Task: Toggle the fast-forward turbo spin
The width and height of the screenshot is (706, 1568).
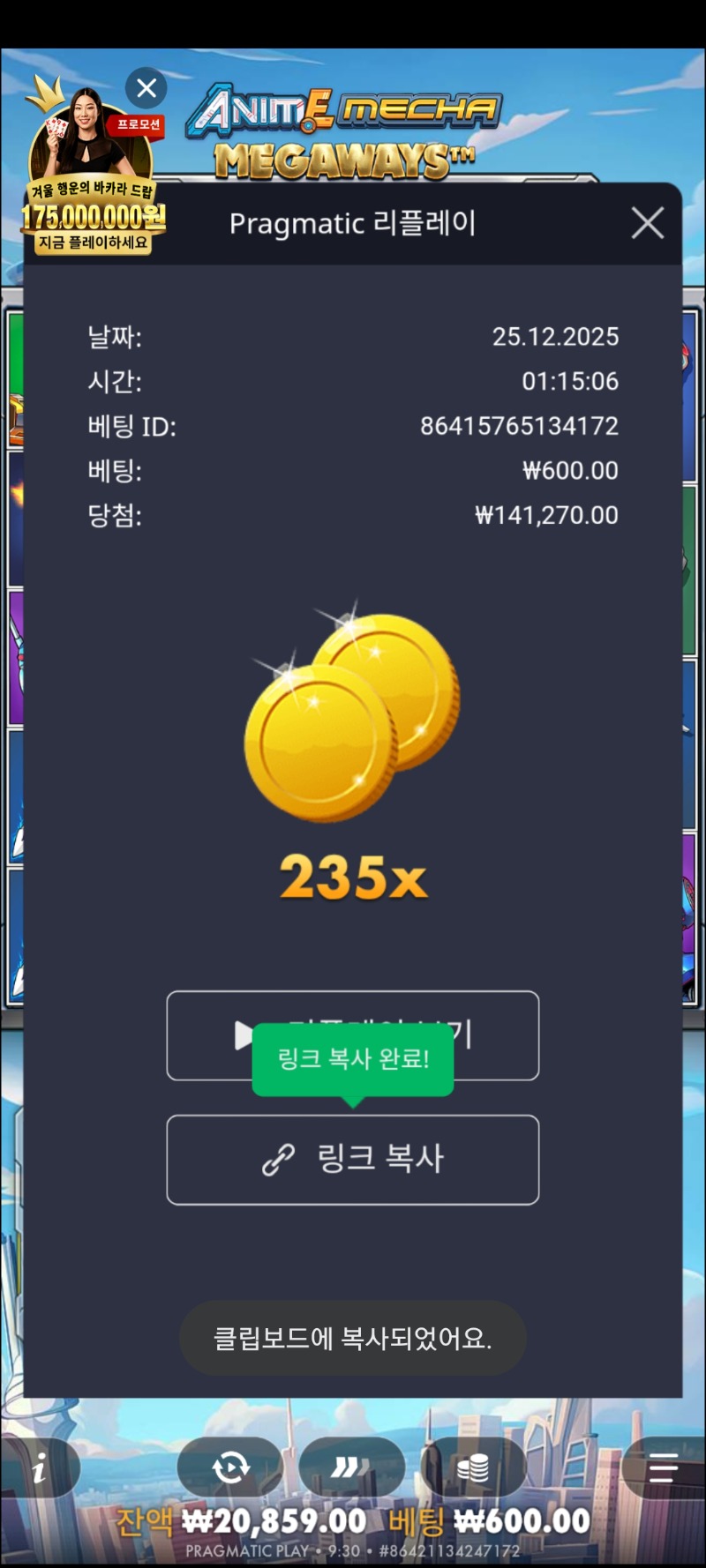Action: click(350, 1467)
